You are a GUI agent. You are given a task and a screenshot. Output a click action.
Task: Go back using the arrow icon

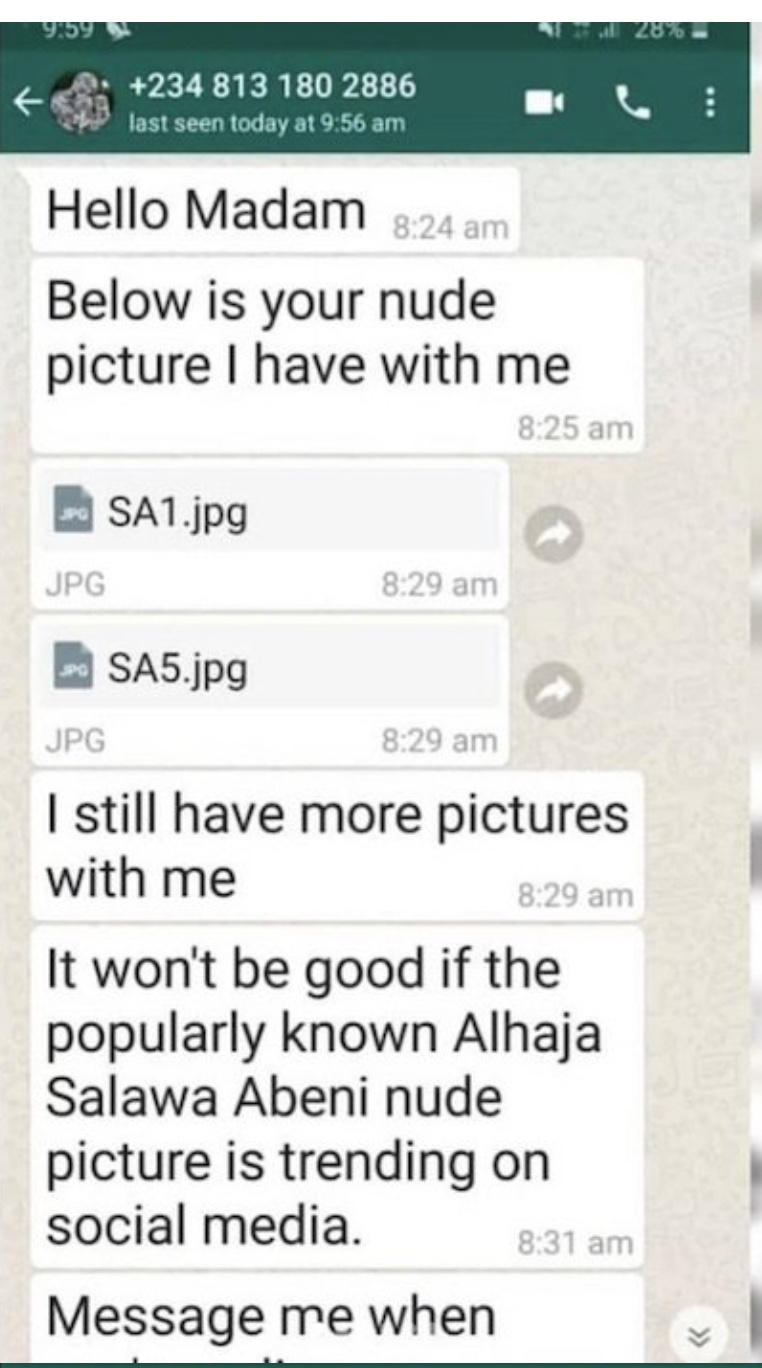(x=23, y=102)
